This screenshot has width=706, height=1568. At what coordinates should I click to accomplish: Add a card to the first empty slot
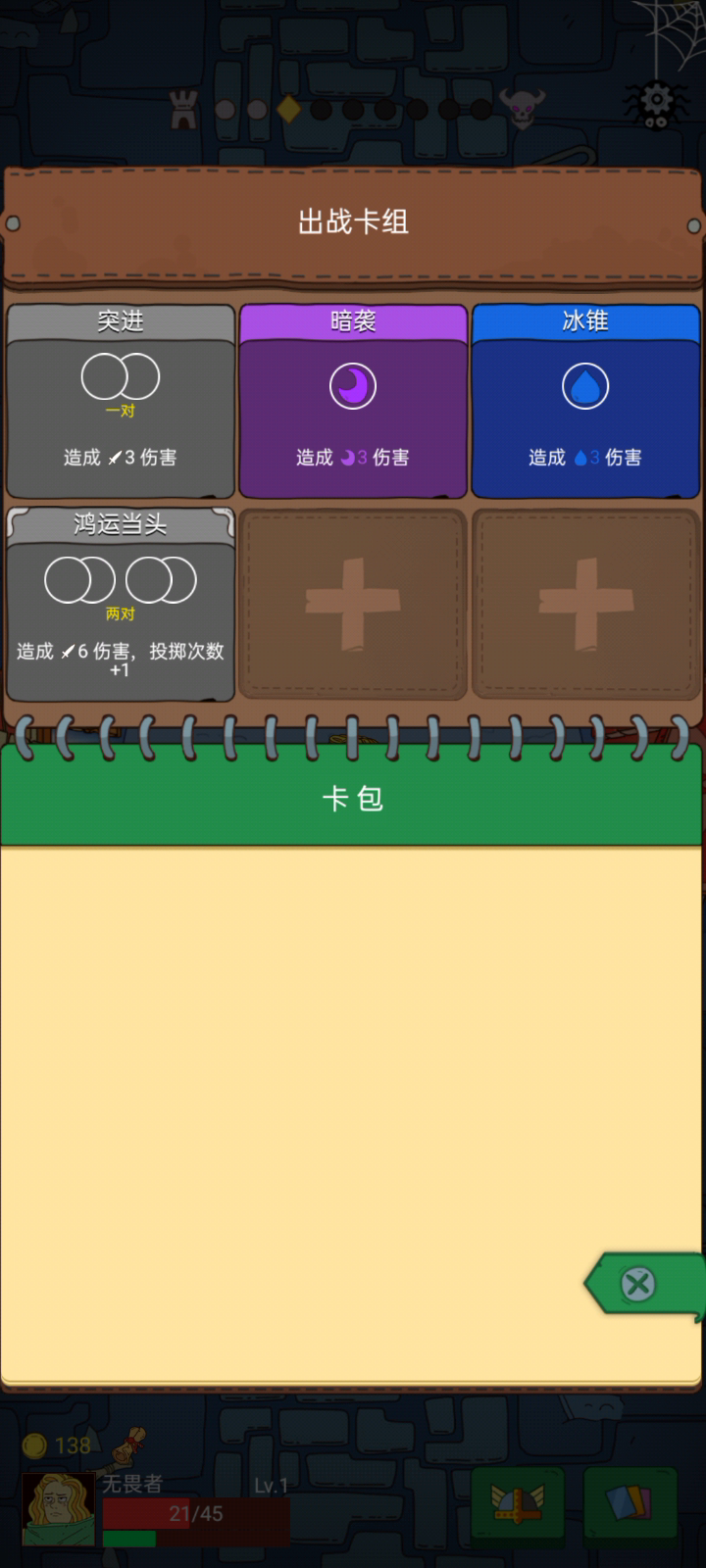[353, 604]
